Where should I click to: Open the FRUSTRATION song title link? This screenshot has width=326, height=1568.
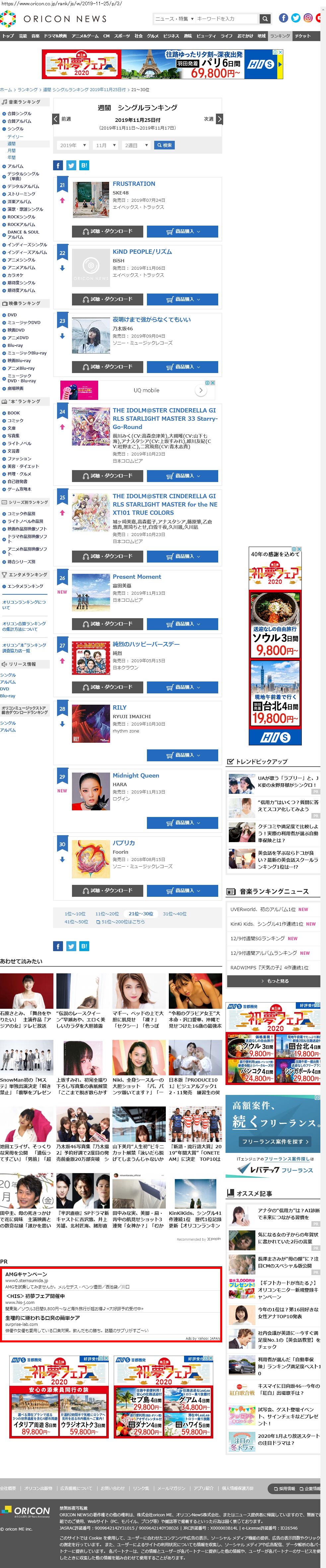coord(133,184)
